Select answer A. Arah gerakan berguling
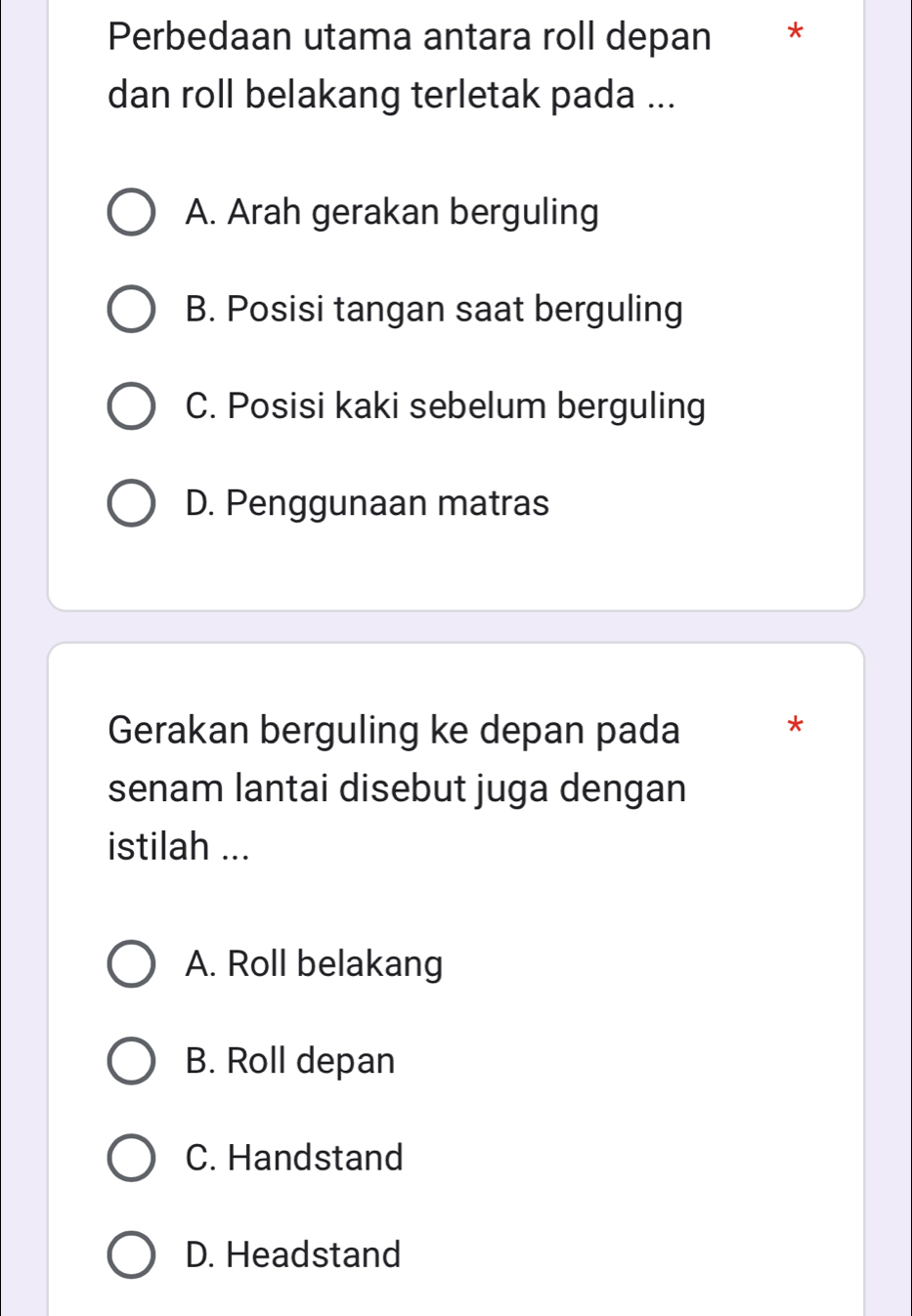912x1316 pixels. (131, 213)
